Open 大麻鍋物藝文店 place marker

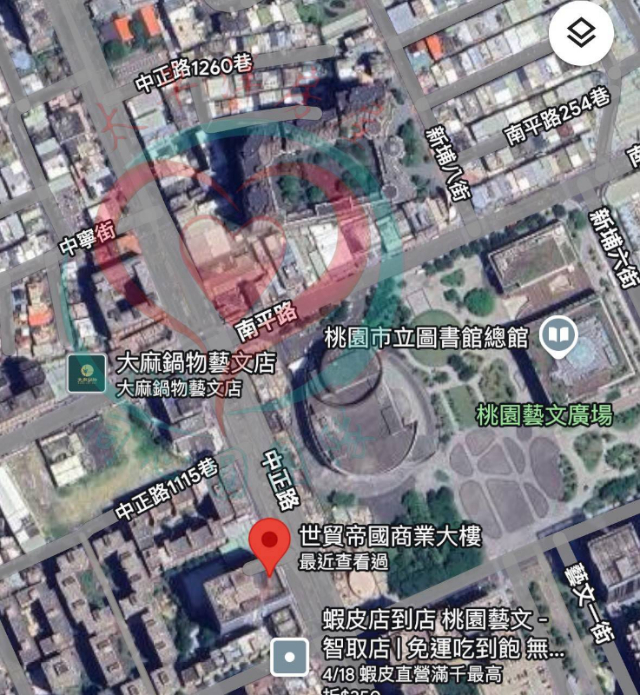87,374
